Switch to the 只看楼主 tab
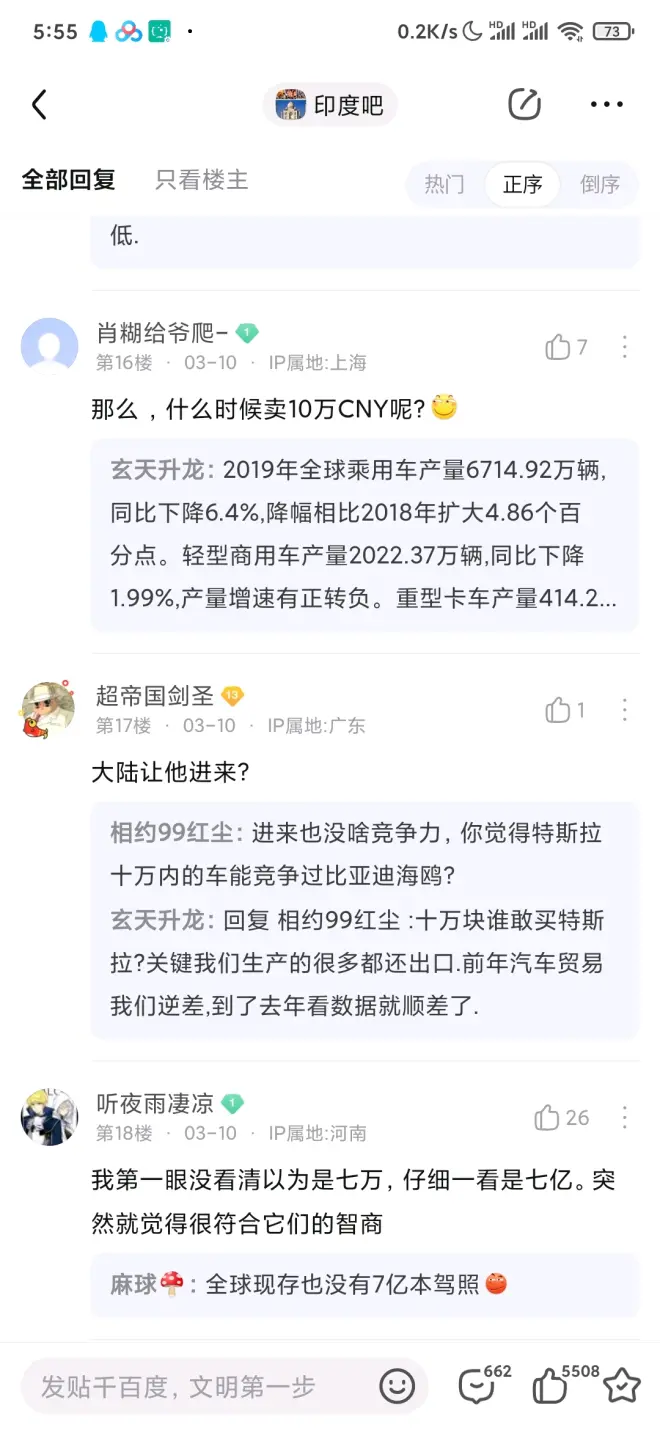 (x=201, y=180)
